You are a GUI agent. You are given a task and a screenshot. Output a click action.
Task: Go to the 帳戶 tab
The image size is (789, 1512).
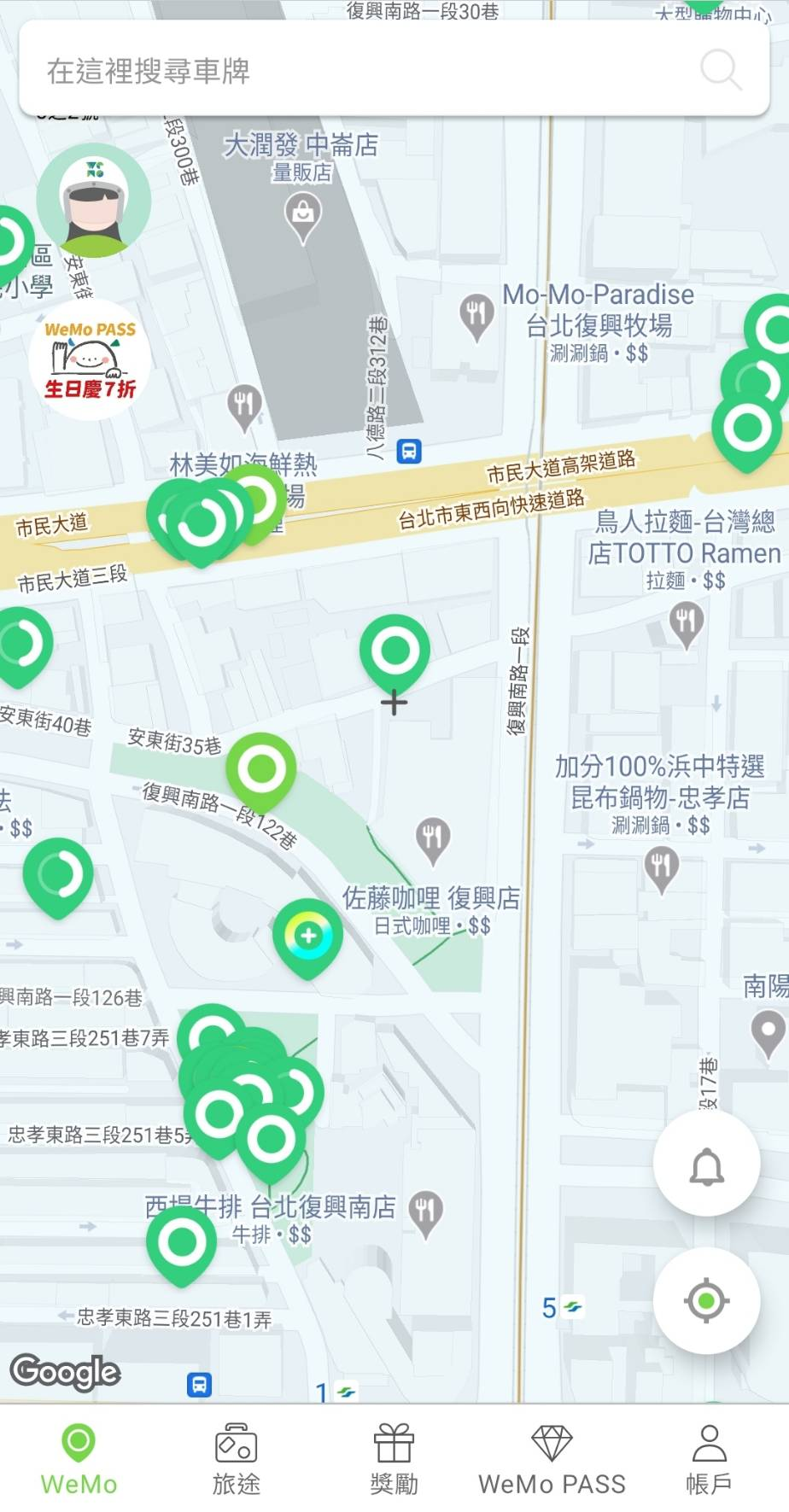coord(709,1458)
